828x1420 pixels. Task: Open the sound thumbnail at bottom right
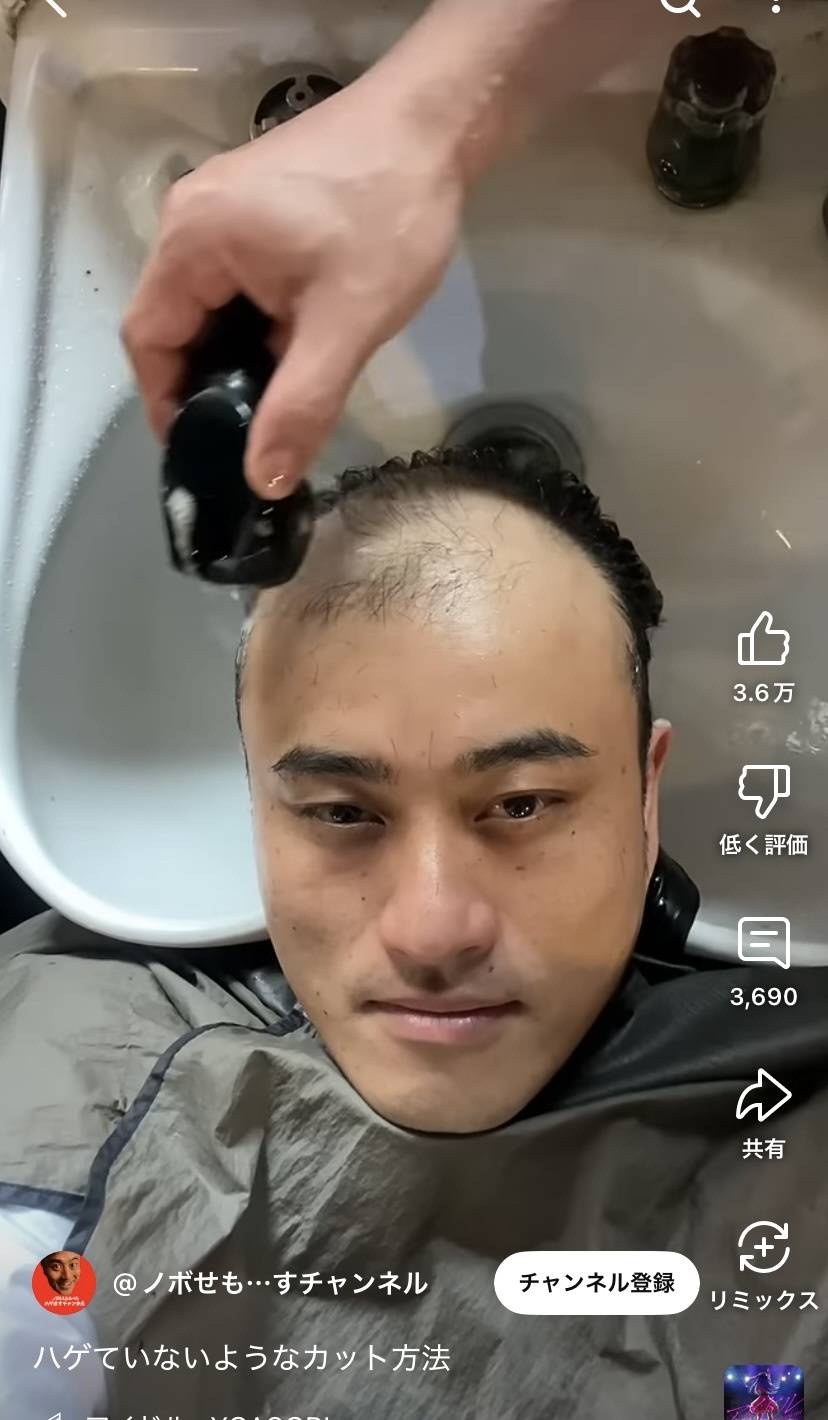763,1392
